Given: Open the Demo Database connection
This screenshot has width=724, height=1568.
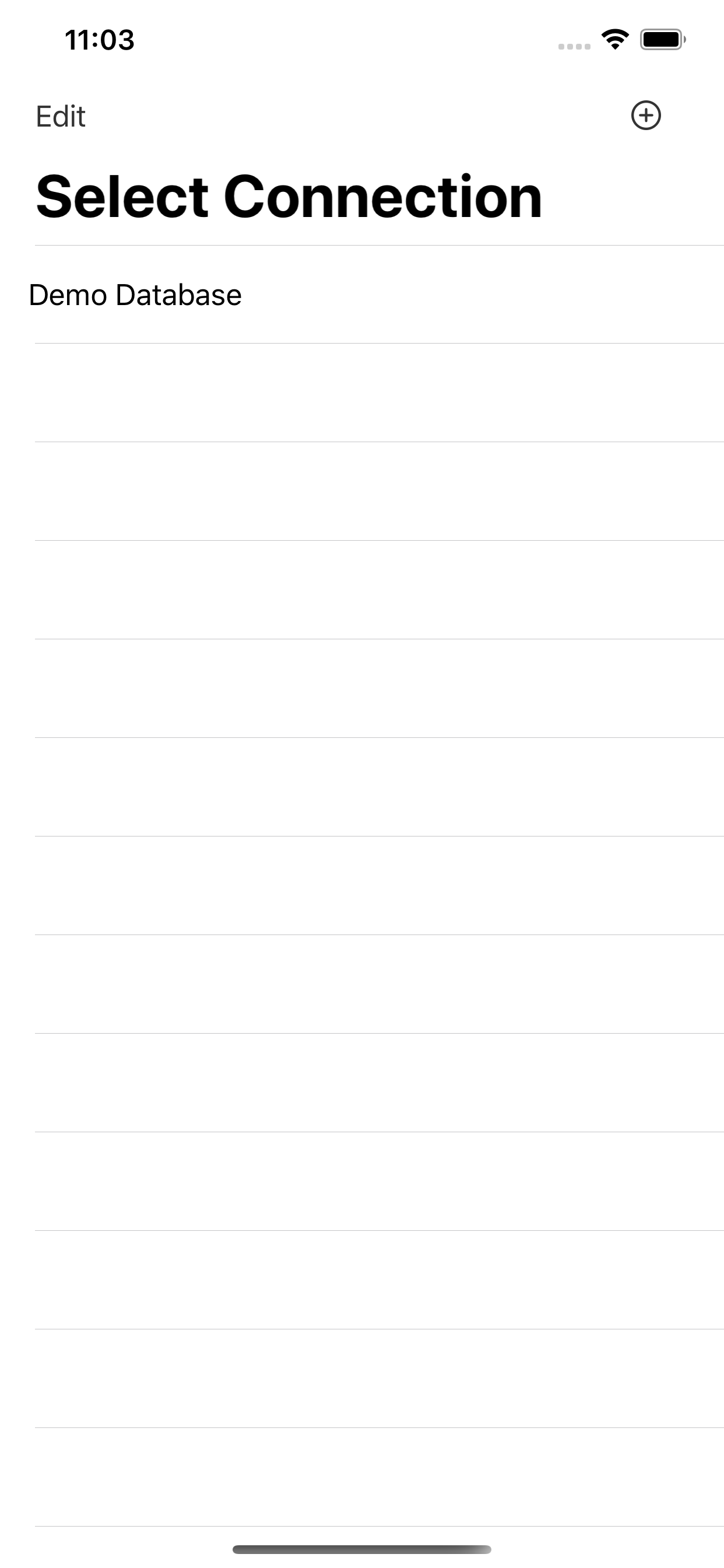Looking at the screenshot, I should tap(362, 295).
